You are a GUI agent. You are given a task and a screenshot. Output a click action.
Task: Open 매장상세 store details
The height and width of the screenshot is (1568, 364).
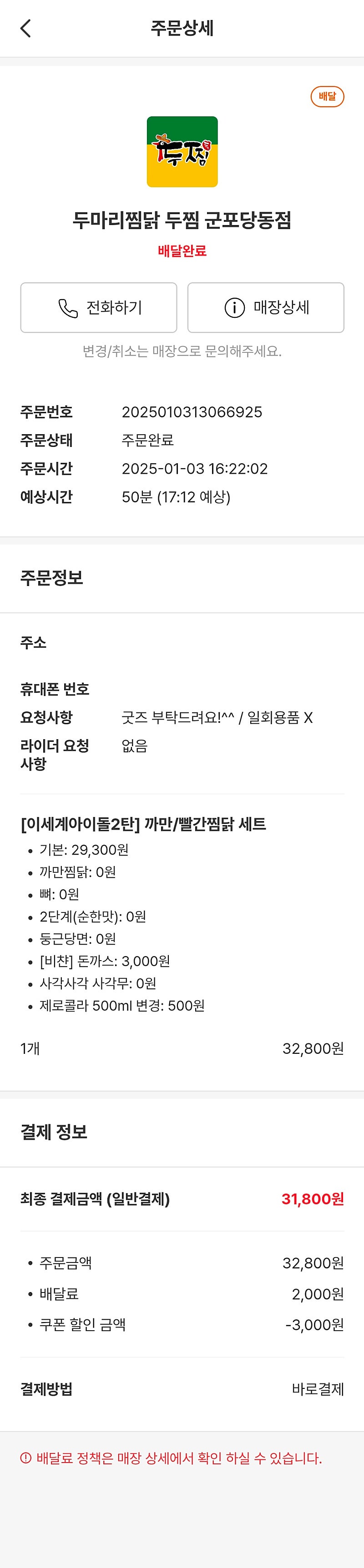pyautogui.click(x=265, y=307)
